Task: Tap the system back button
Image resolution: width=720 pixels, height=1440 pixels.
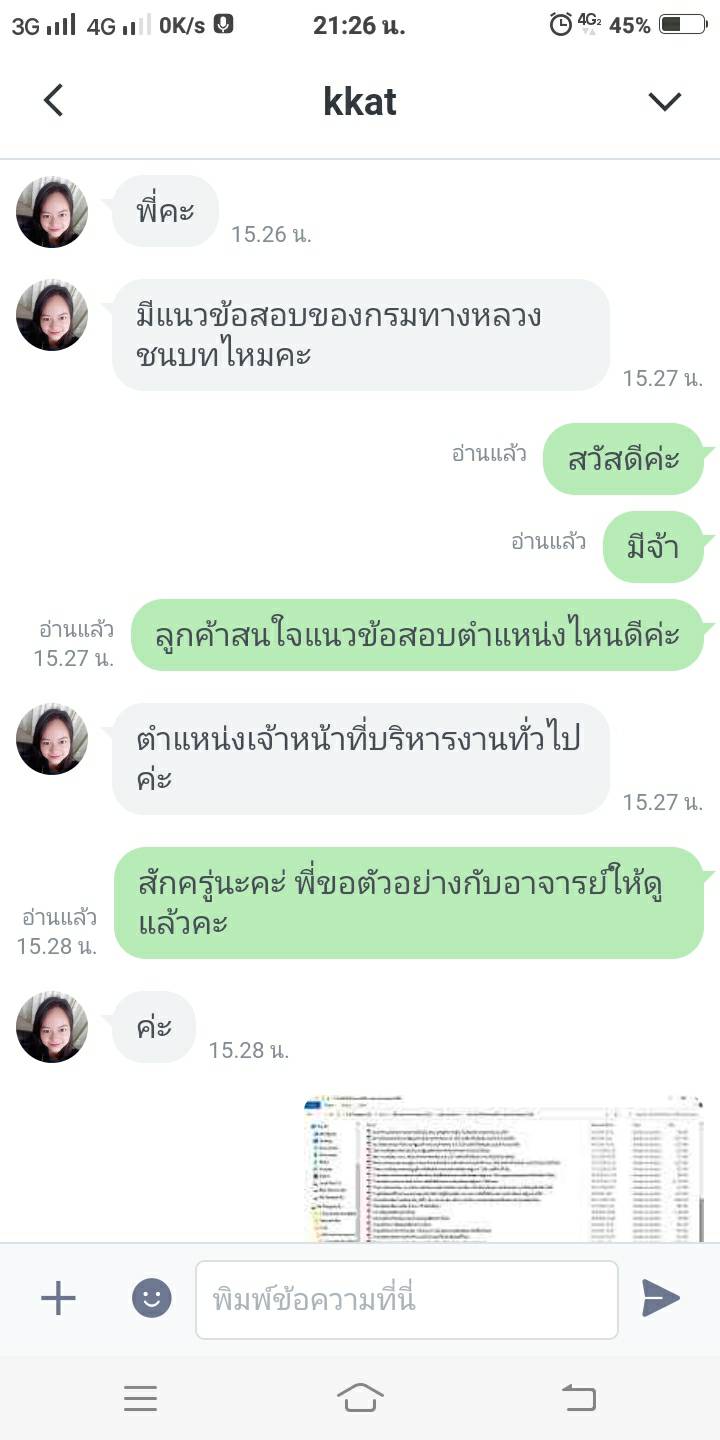Action: (x=578, y=1398)
